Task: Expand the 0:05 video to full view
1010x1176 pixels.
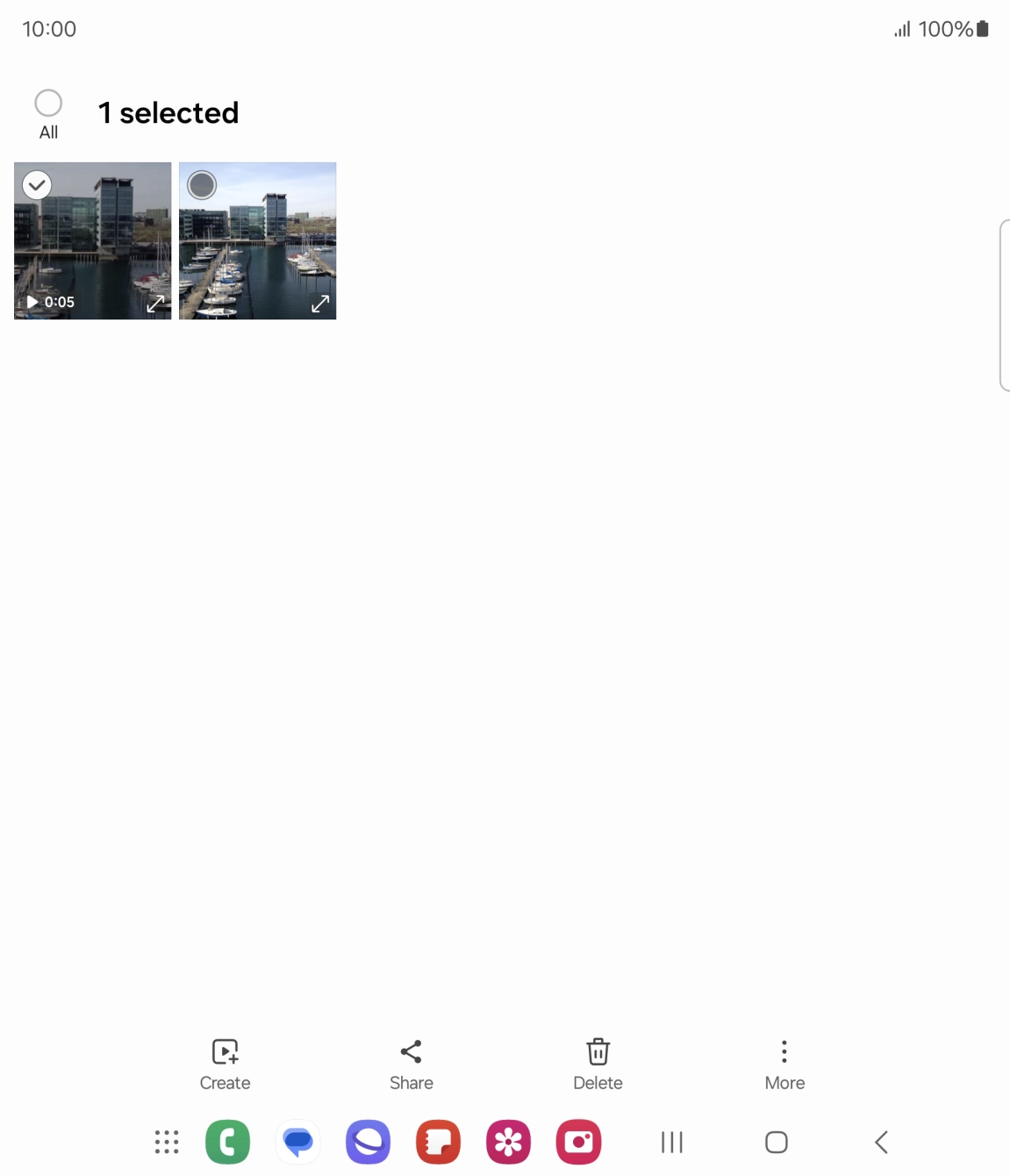Action: [155, 304]
